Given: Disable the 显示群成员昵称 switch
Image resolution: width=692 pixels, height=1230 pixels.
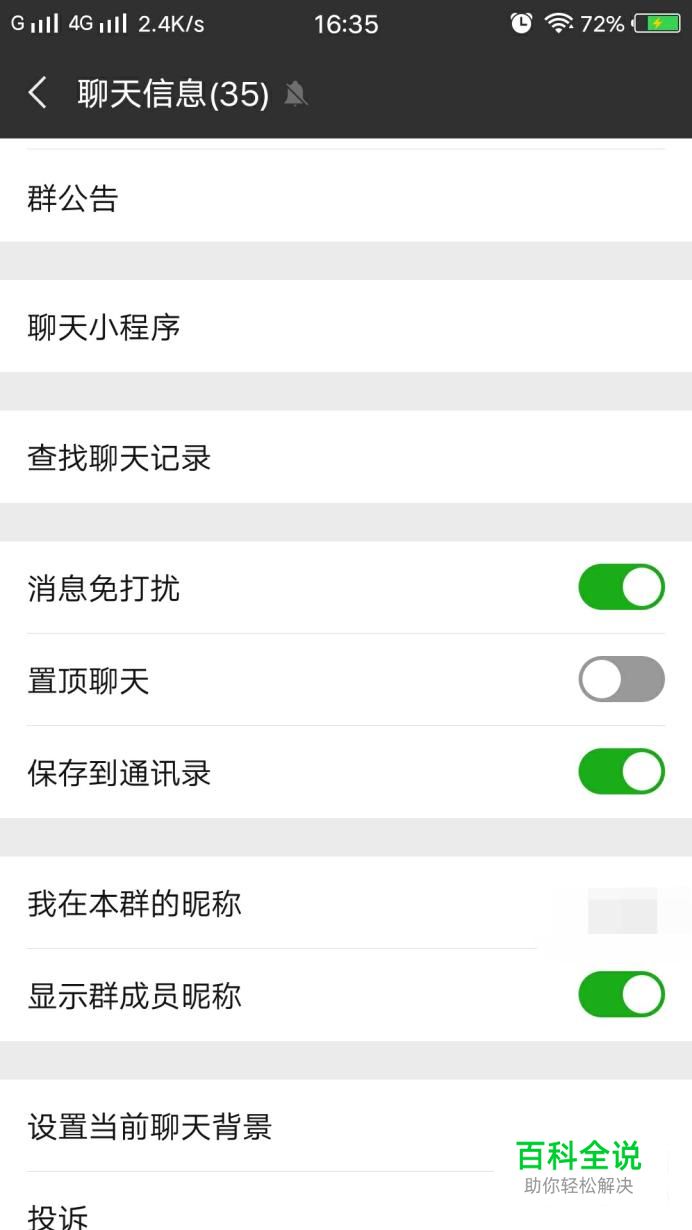Looking at the screenshot, I should [621, 995].
